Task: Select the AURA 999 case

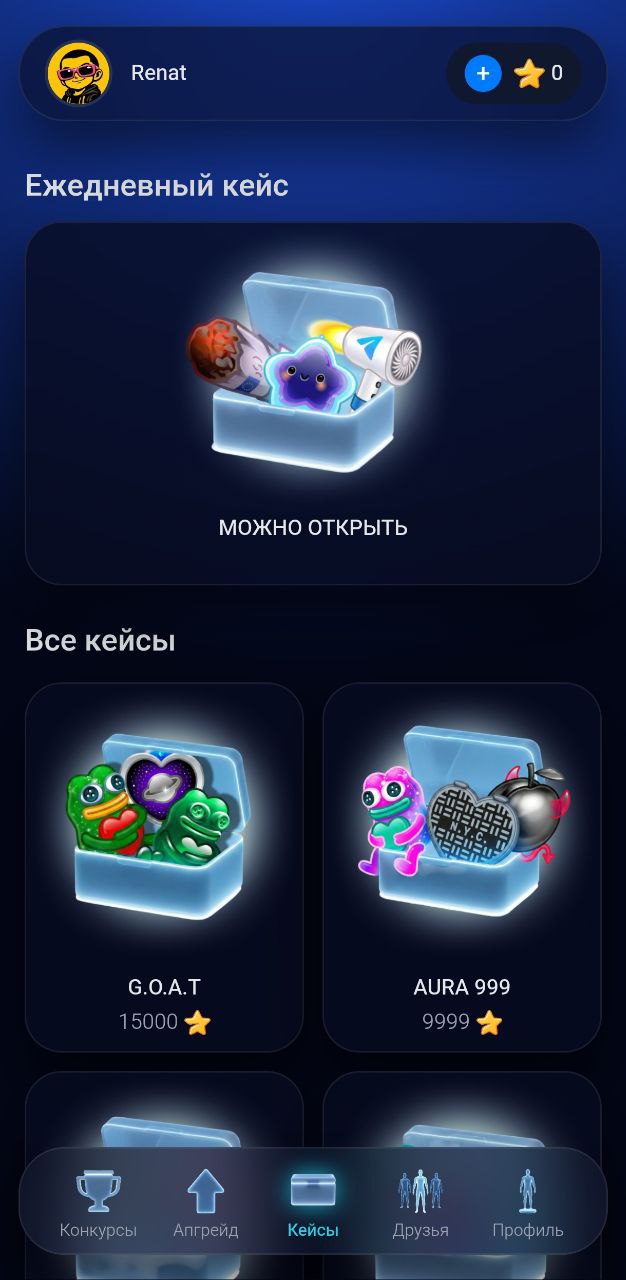Action: pyautogui.click(x=462, y=866)
